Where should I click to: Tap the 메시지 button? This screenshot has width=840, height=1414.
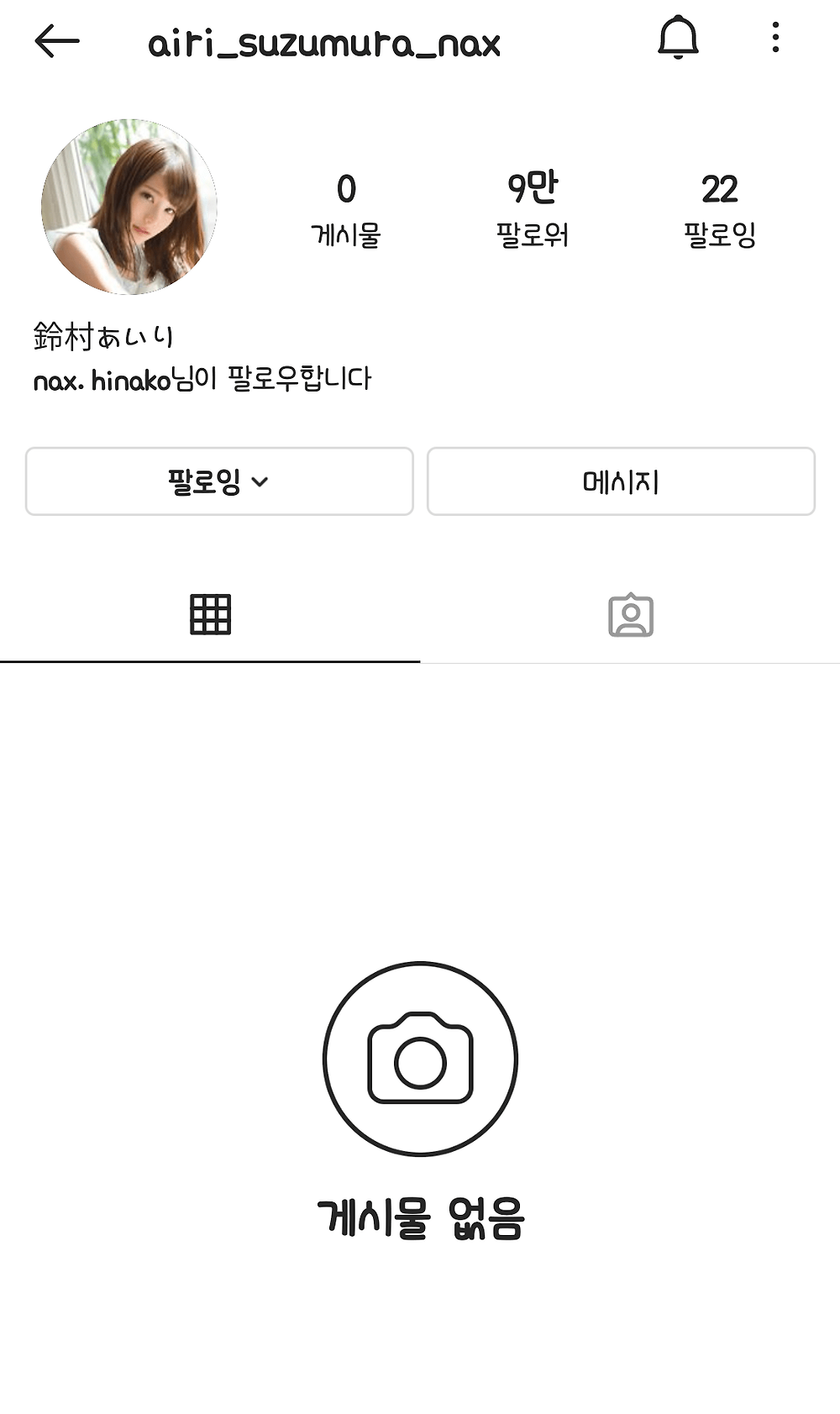pyautogui.click(x=621, y=481)
